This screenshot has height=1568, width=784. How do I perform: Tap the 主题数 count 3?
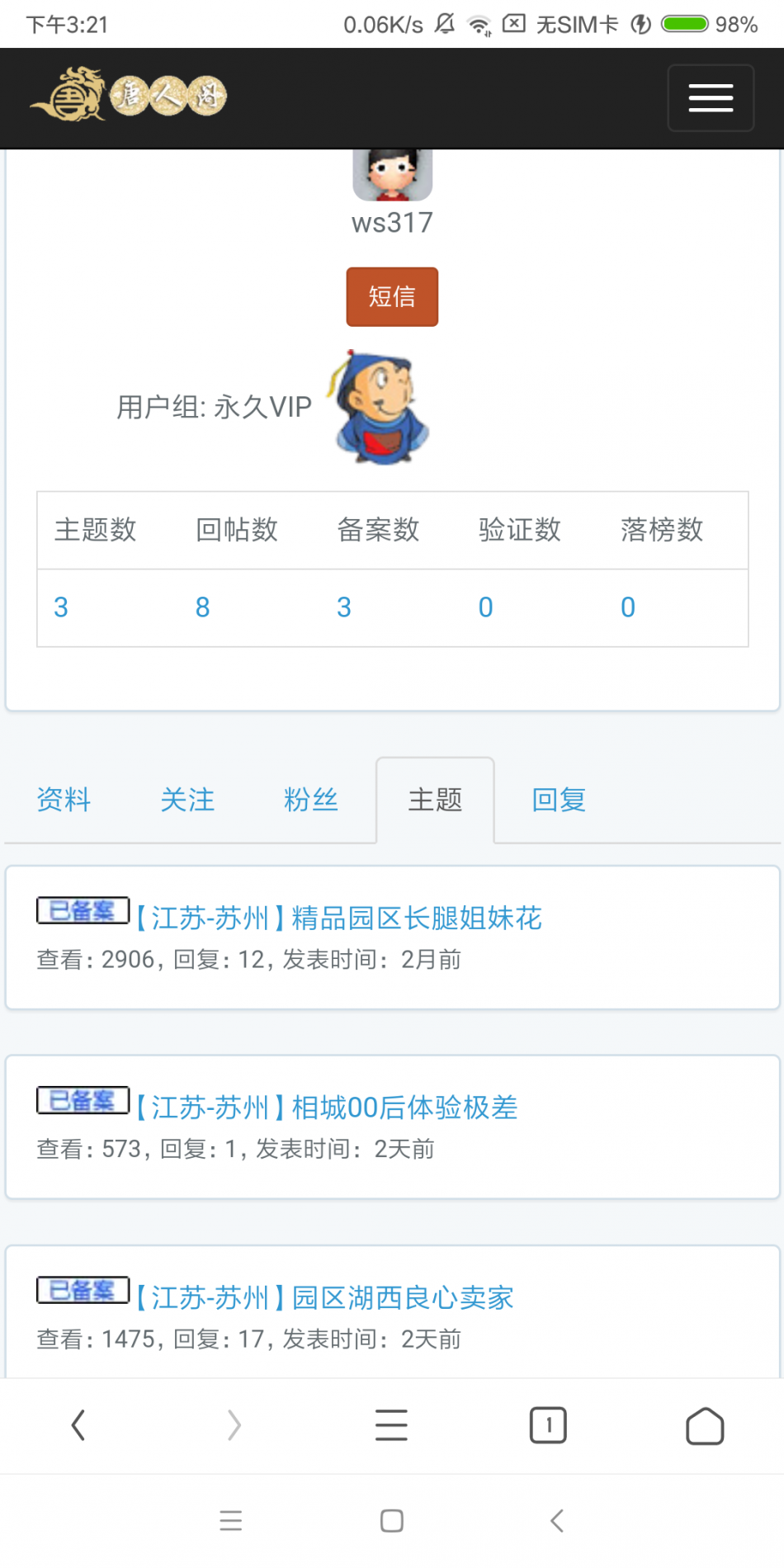click(61, 607)
